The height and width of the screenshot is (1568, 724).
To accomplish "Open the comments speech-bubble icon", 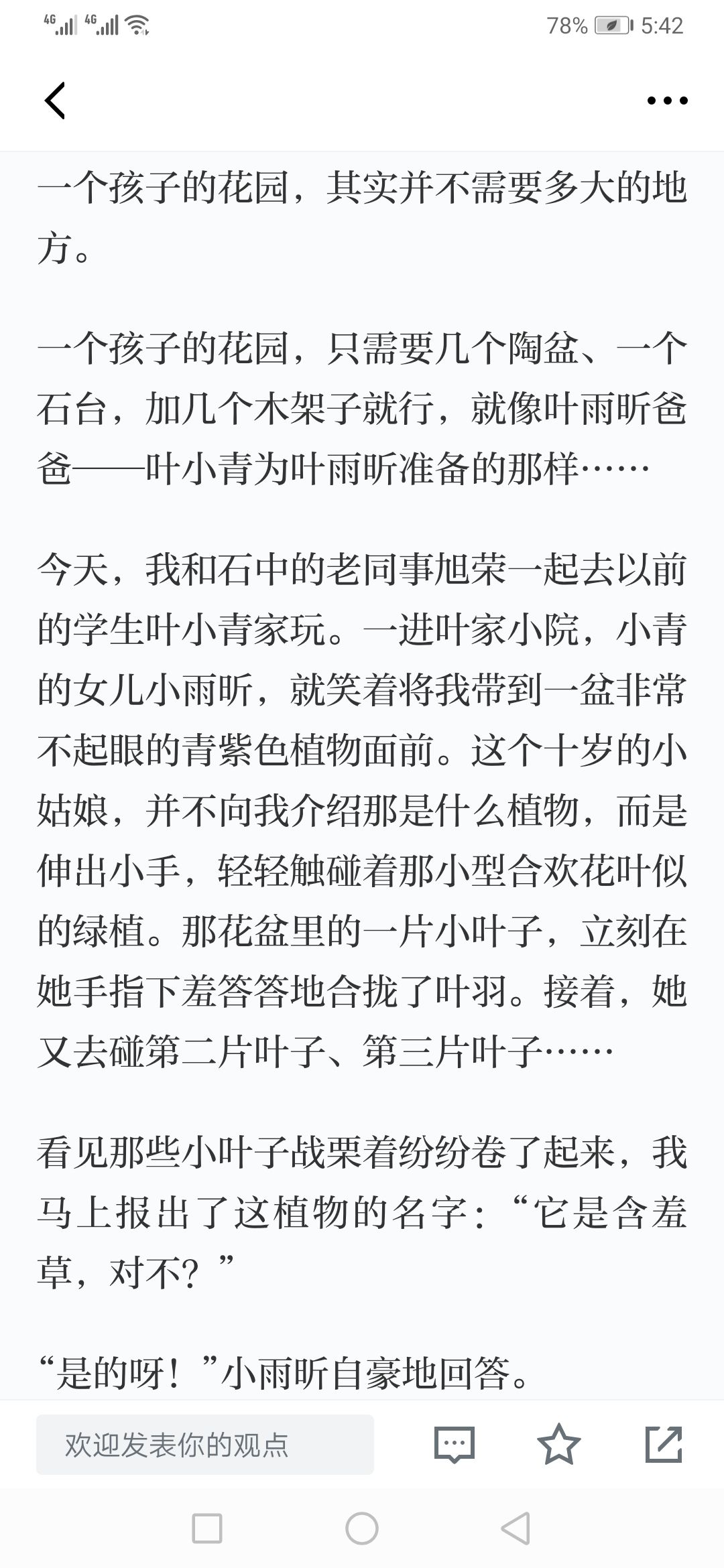I will pyautogui.click(x=455, y=1445).
